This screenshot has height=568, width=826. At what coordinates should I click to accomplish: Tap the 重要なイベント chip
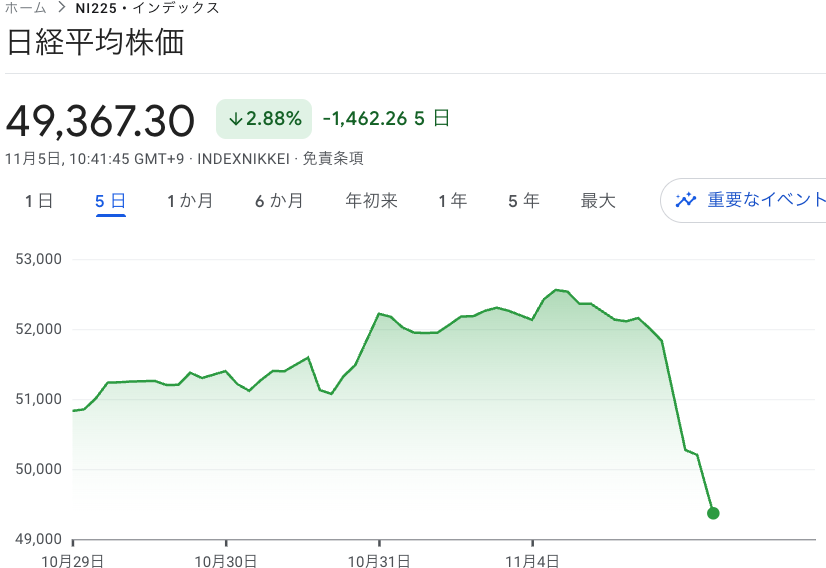[x=750, y=200]
